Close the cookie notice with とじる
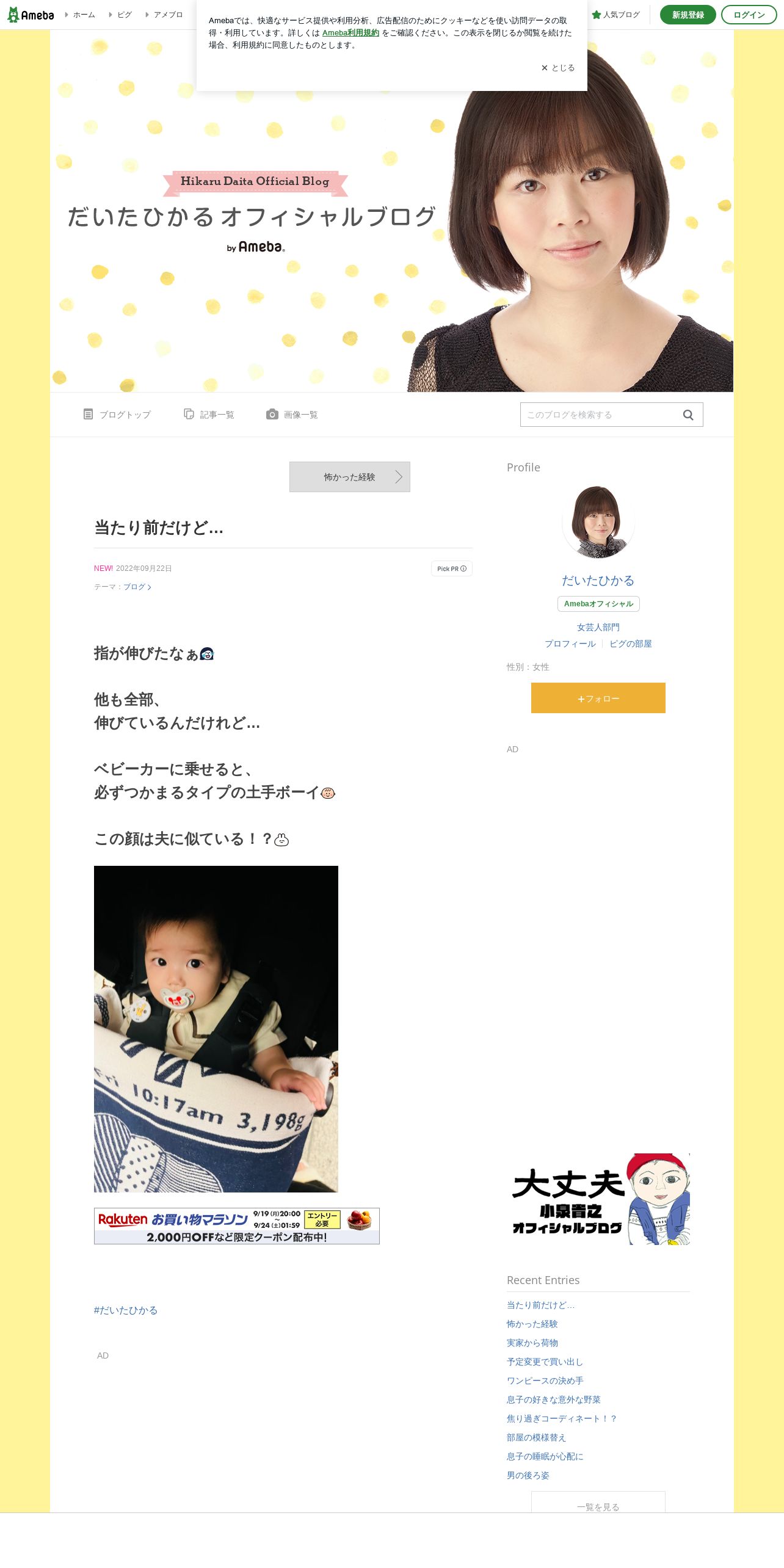 coord(558,68)
